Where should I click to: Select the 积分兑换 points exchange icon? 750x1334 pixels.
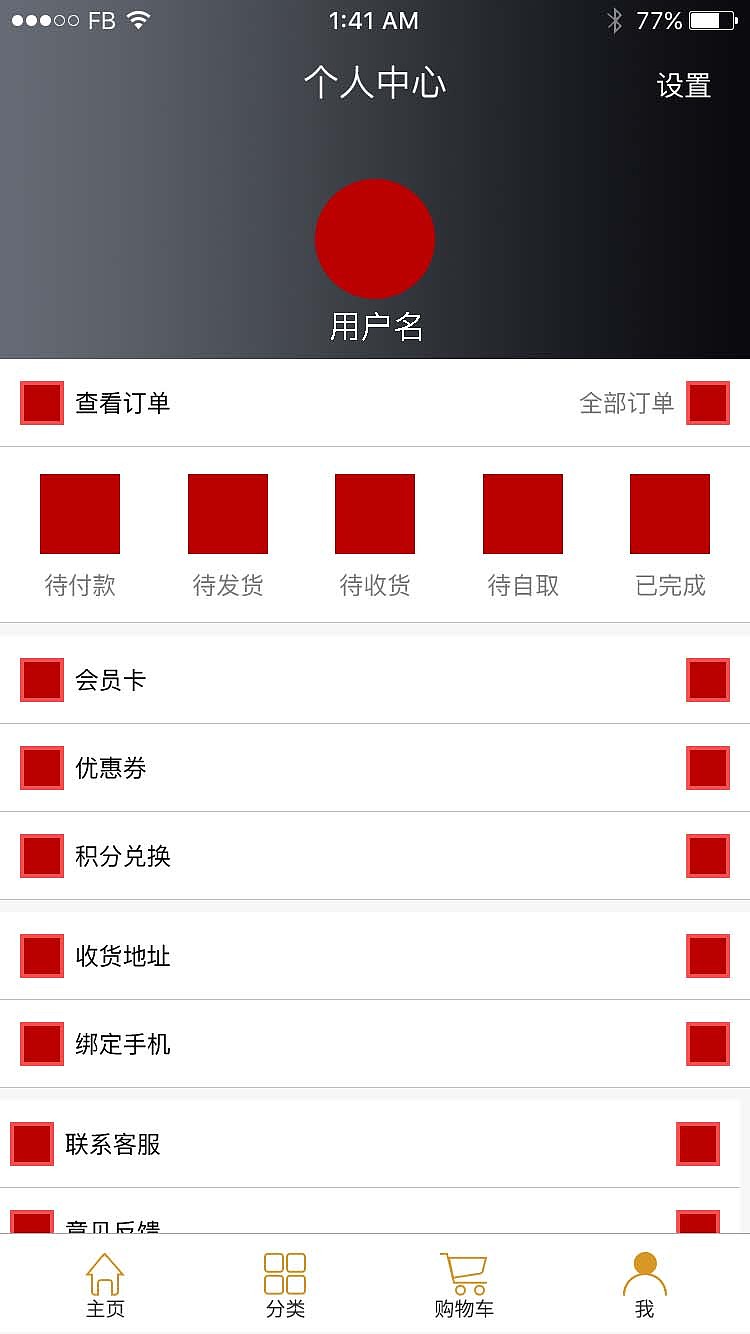click(41, 856)
